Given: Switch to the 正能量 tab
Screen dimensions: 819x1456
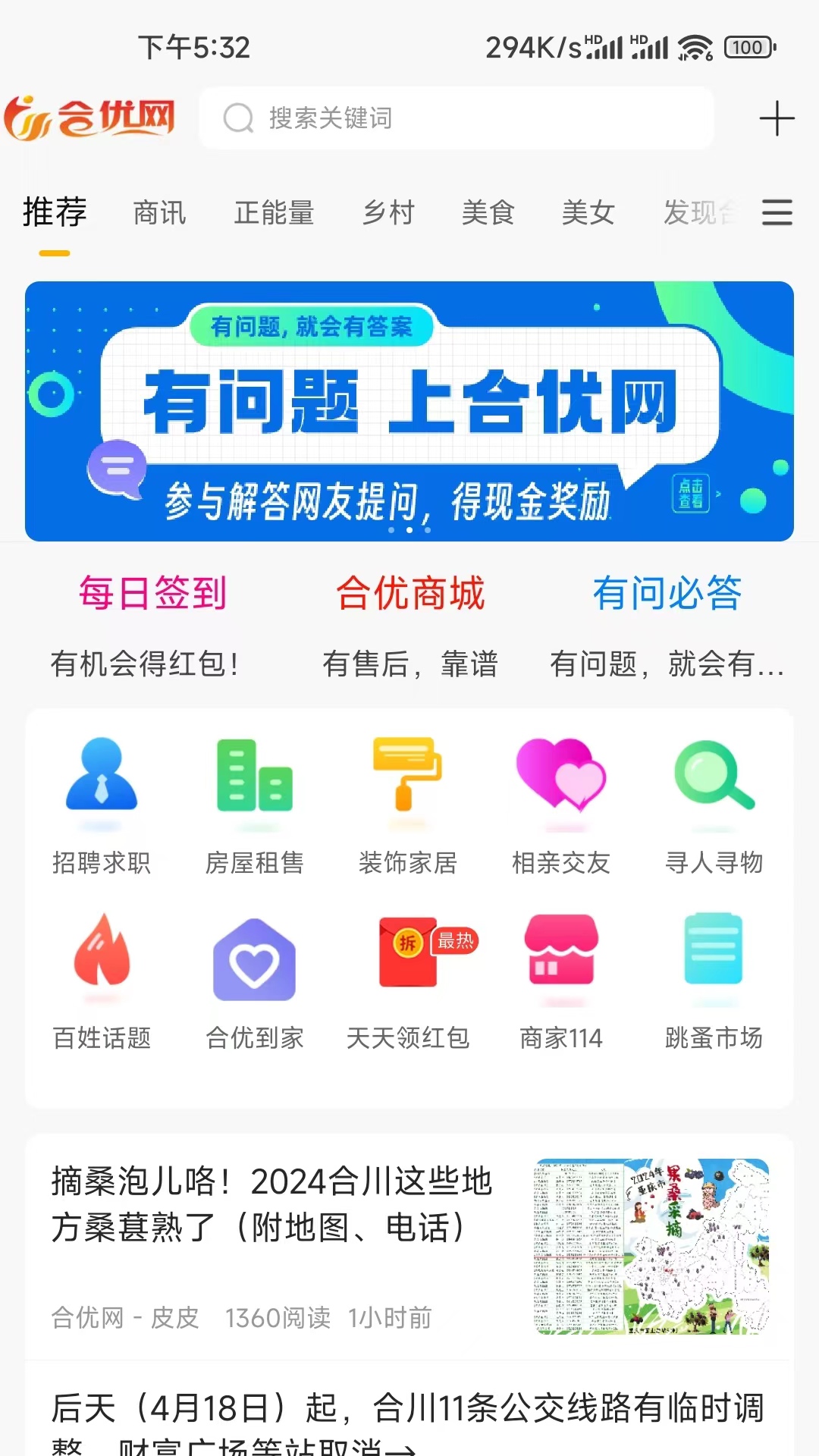Looking at the screenshot, I should click(274, 213).
